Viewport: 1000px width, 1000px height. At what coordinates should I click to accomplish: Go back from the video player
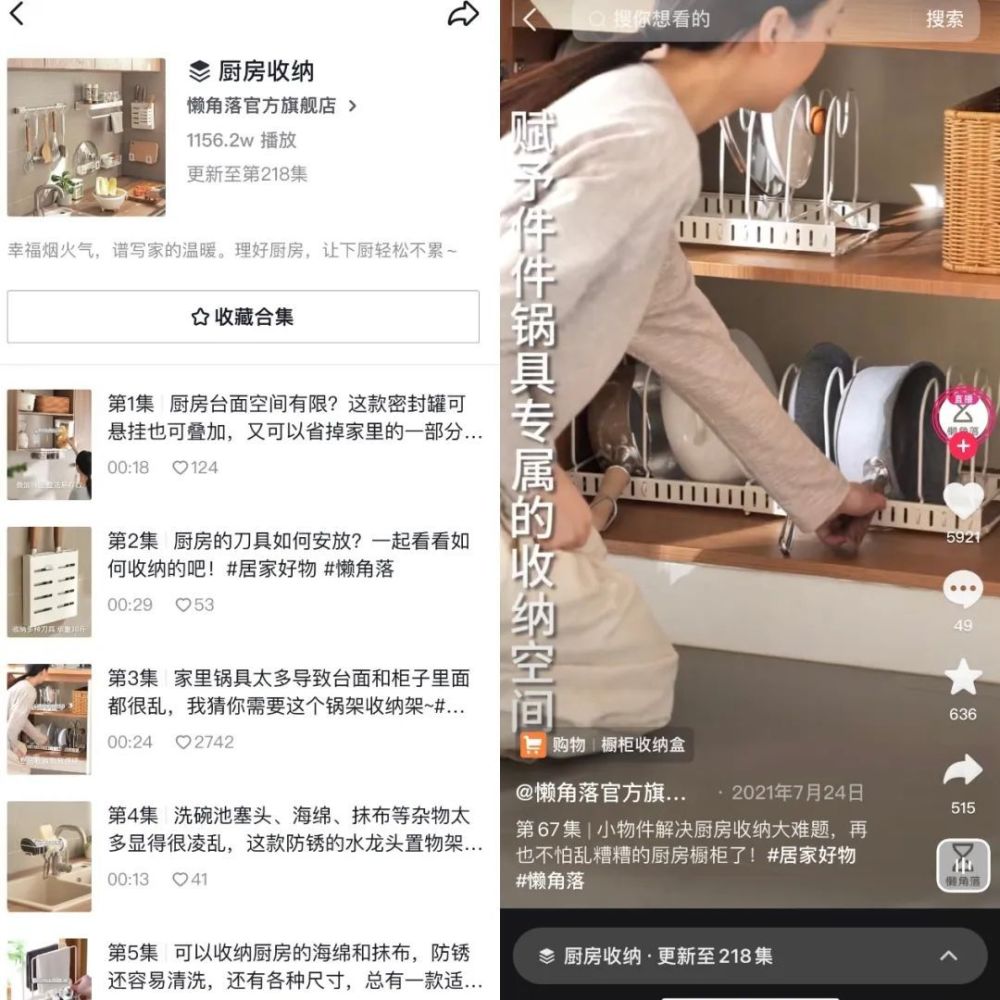pos(529,19)
